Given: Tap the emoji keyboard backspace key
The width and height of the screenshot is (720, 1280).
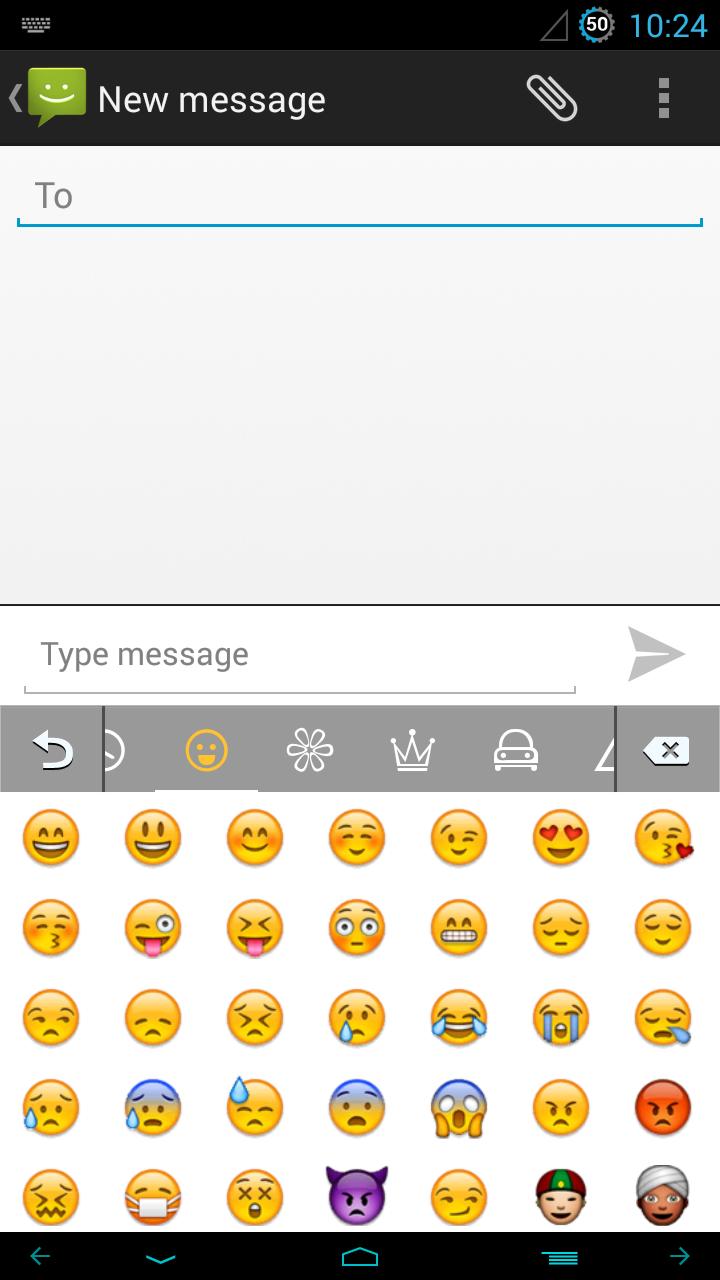Looking at the screenshot, I should (x=667, y=749).
